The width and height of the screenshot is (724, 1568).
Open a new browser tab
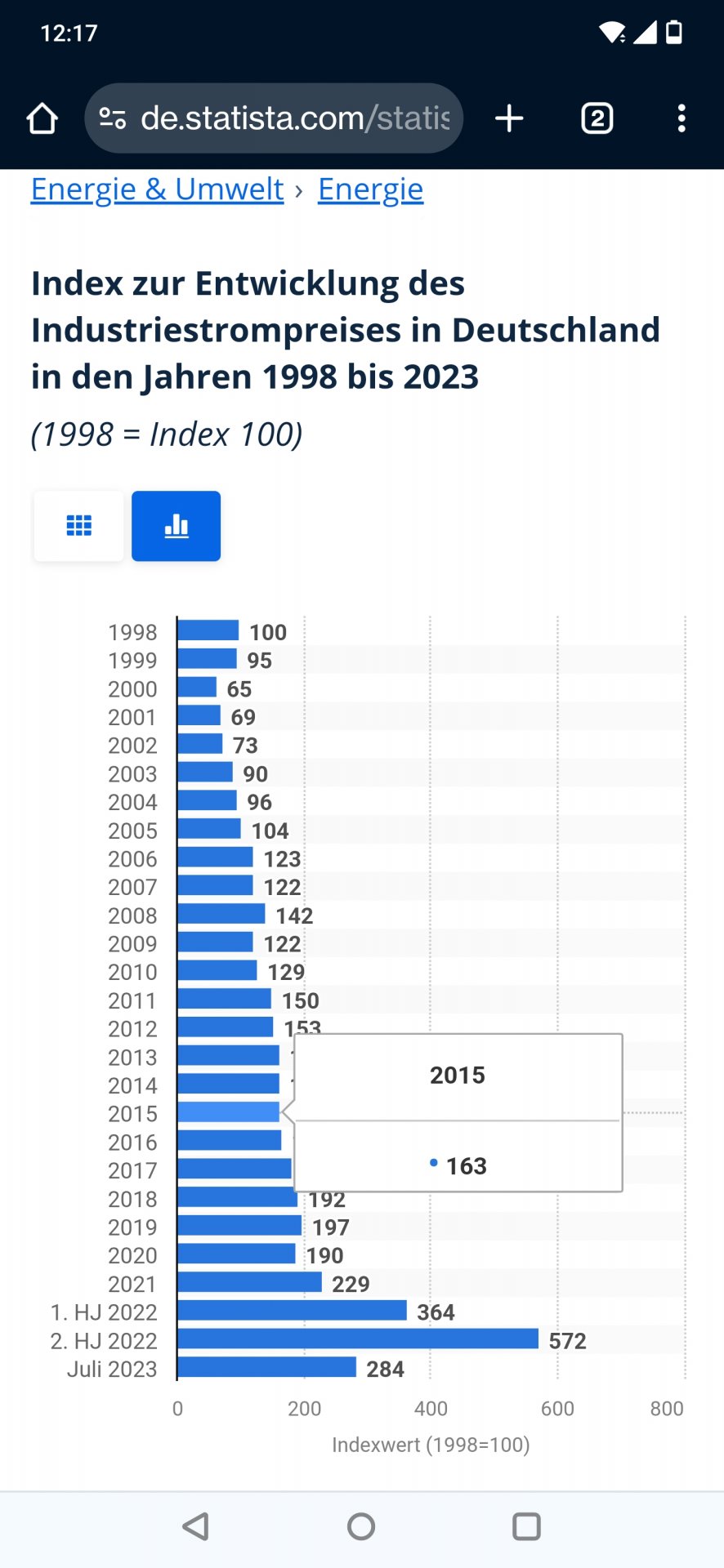click(x=509, y=118)
